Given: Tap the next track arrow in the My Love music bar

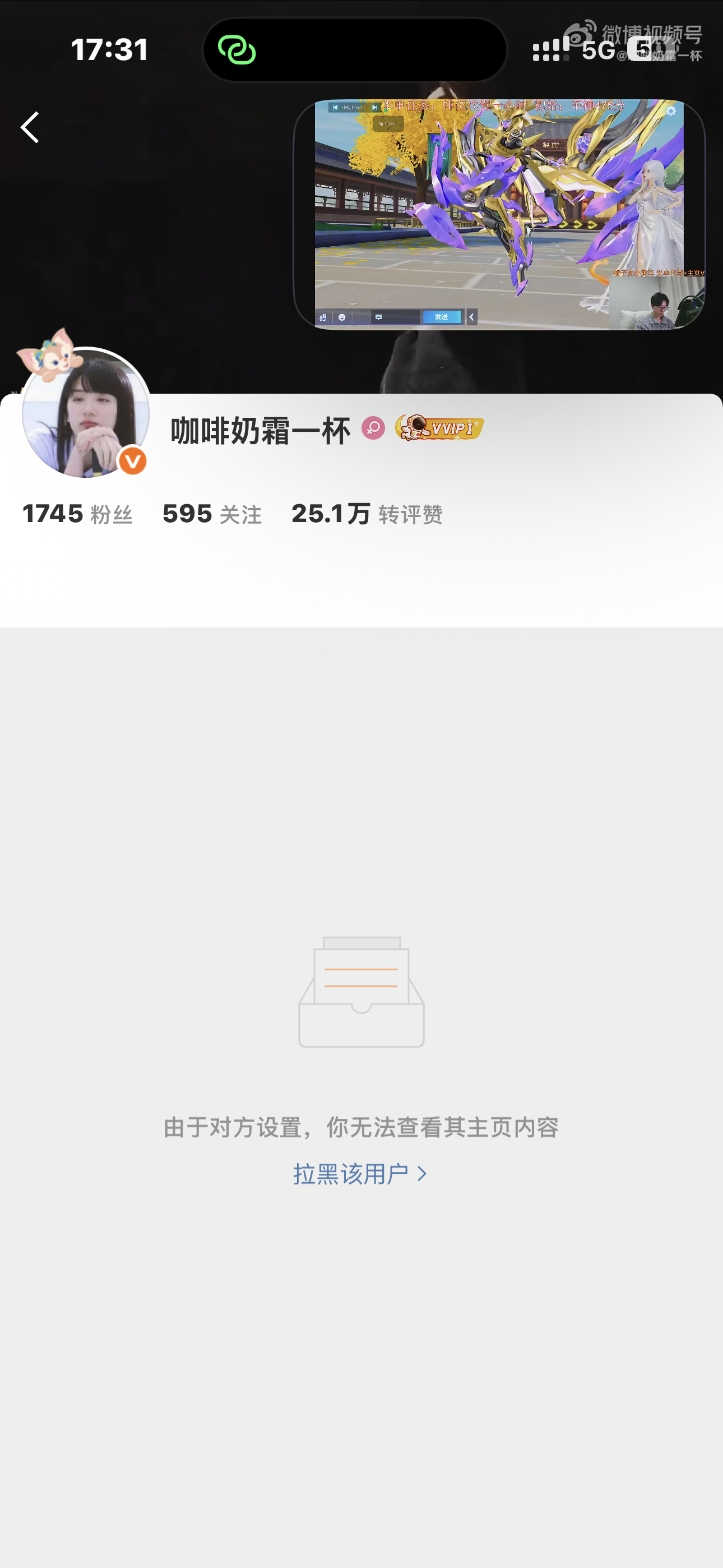Looking at the screenshot, I should click(x=375, y=108).
